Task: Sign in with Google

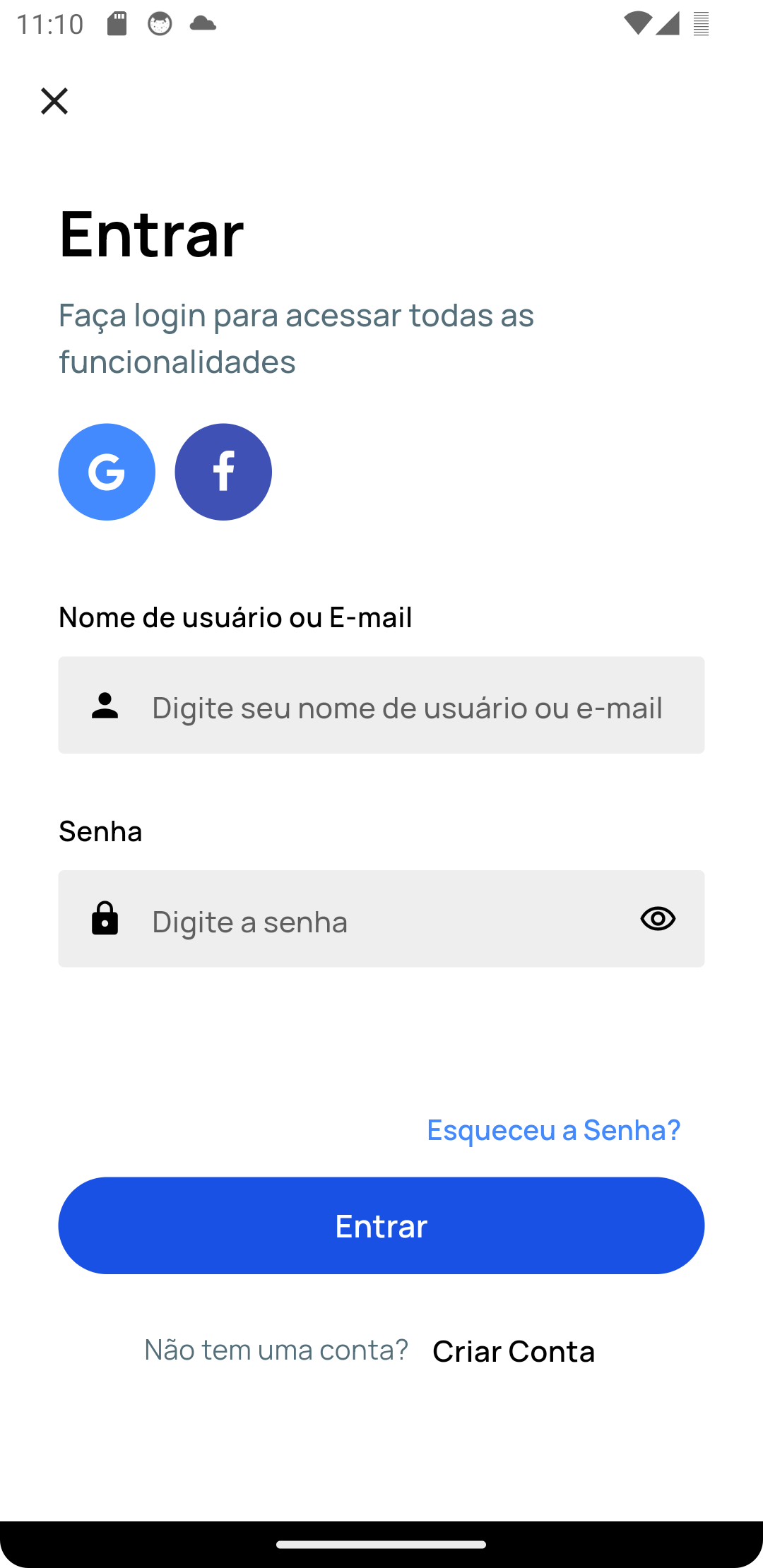Action: pyautogui.click(x=107, y=472)
